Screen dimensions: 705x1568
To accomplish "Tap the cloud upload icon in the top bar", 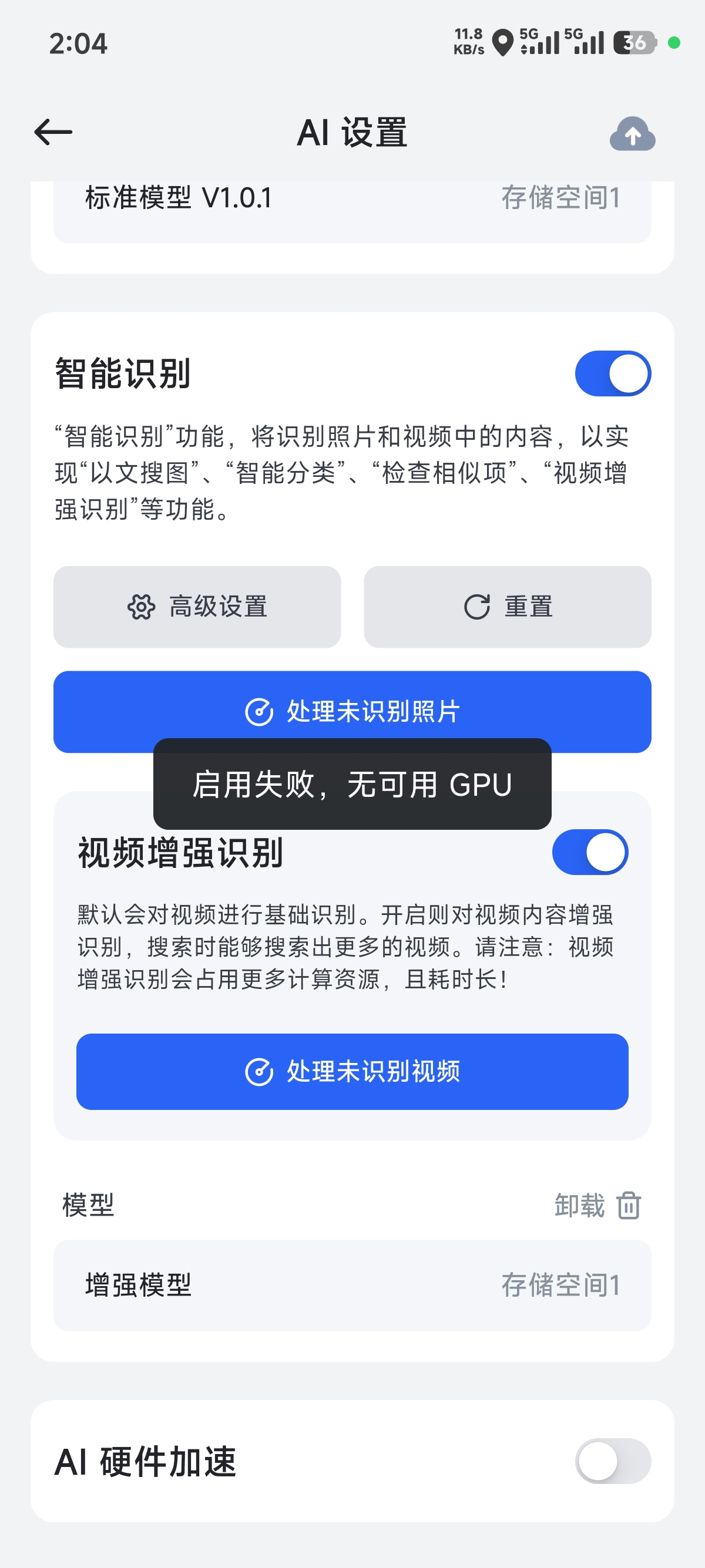I will click(632, 133).
